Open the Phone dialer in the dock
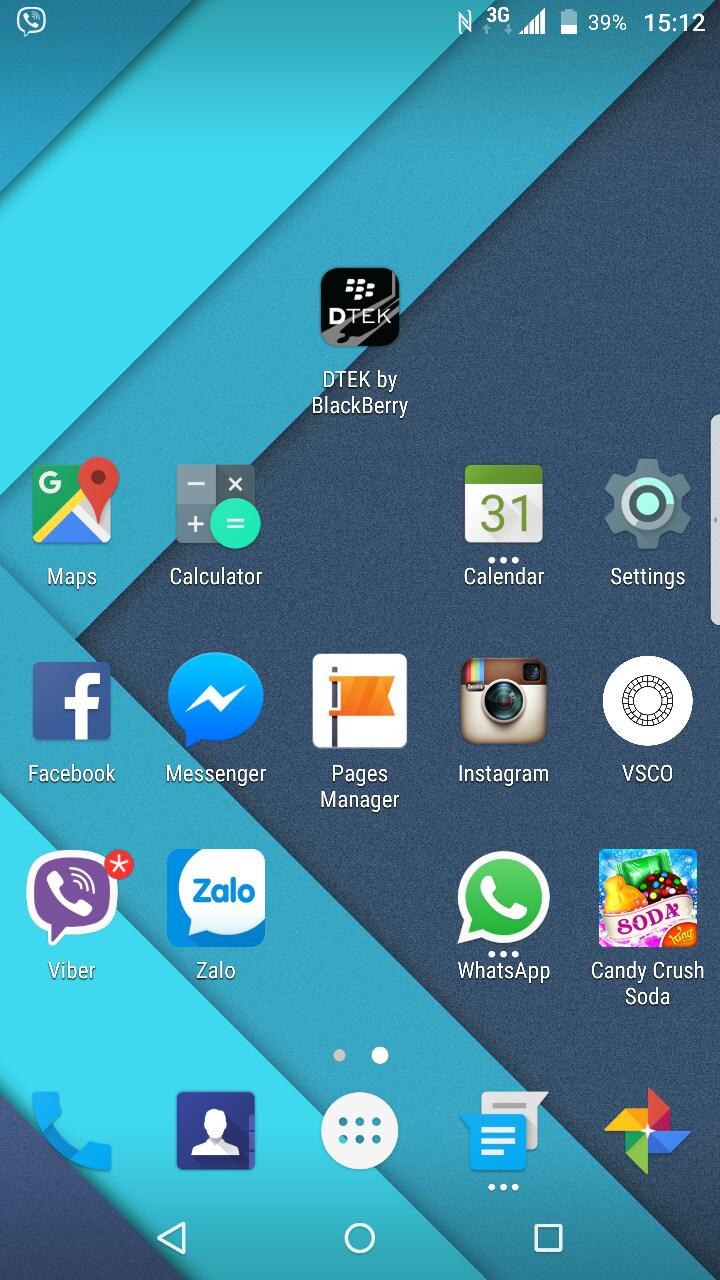This screenshot has height=1280, width=720. (x=71, y=1131)
